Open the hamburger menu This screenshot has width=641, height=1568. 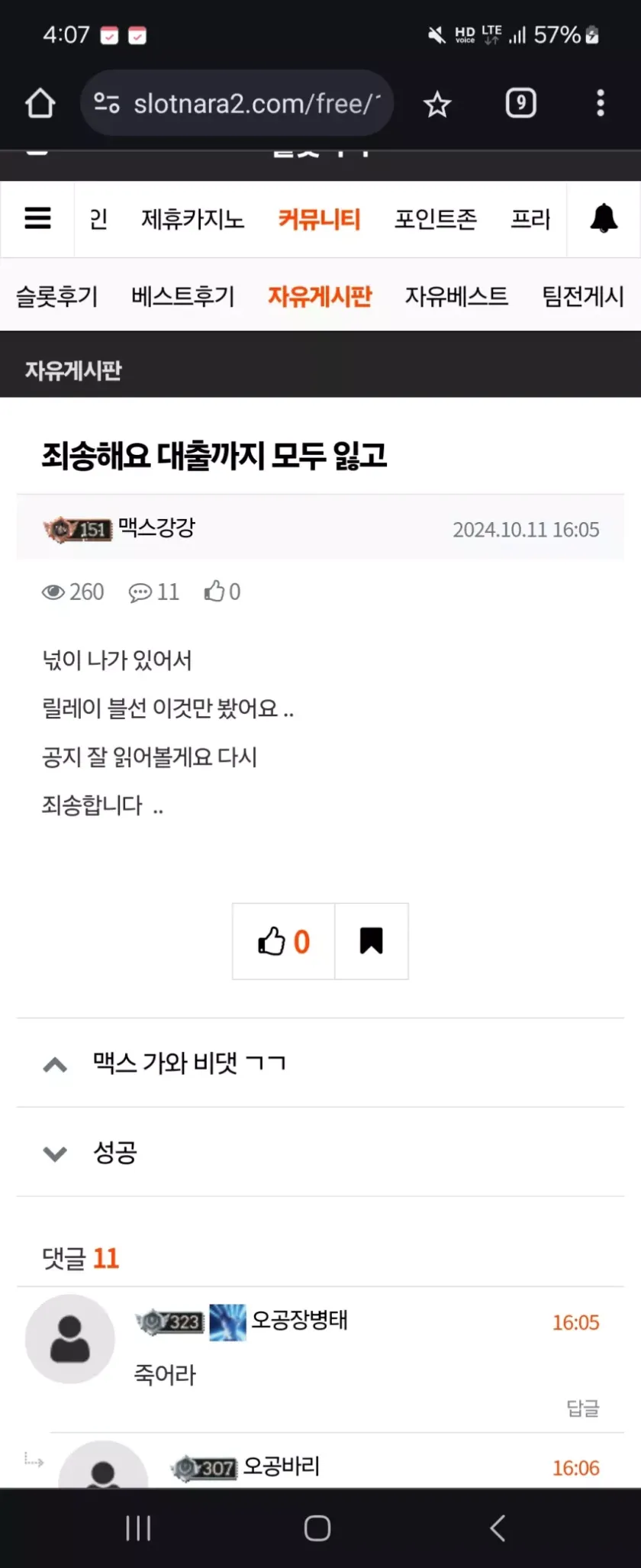[37, 219]
